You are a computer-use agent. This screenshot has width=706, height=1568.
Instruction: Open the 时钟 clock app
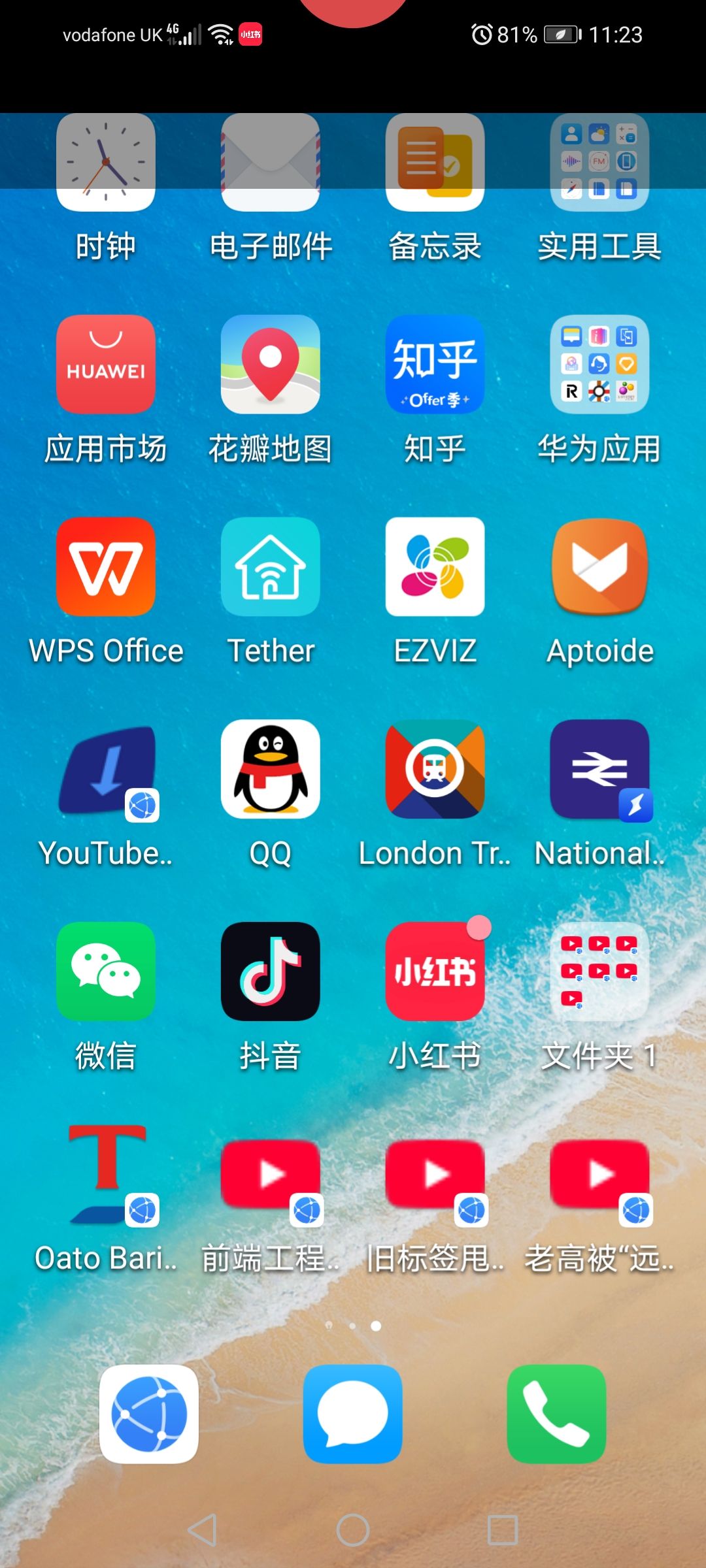(106, 163)
